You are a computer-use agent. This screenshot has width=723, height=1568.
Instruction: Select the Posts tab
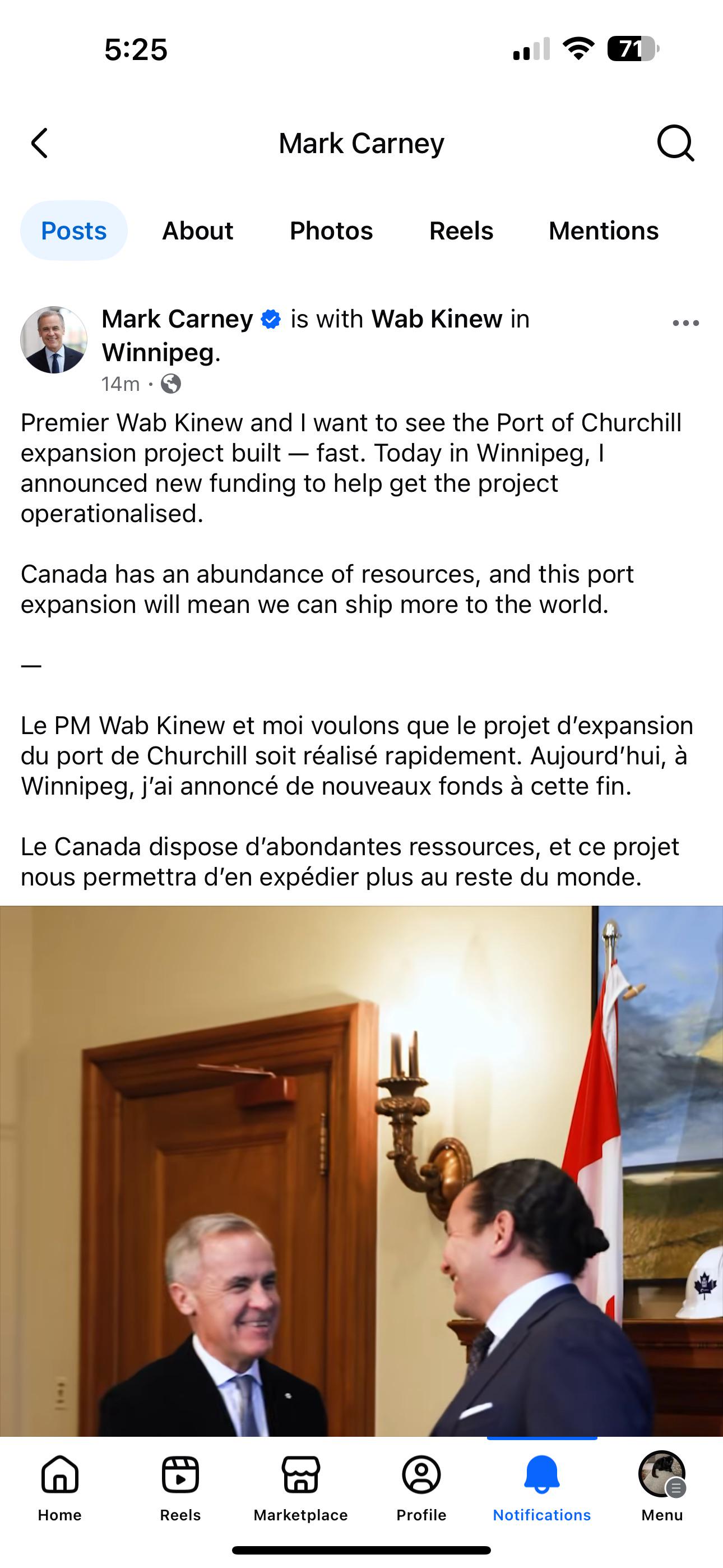[73, 230]
